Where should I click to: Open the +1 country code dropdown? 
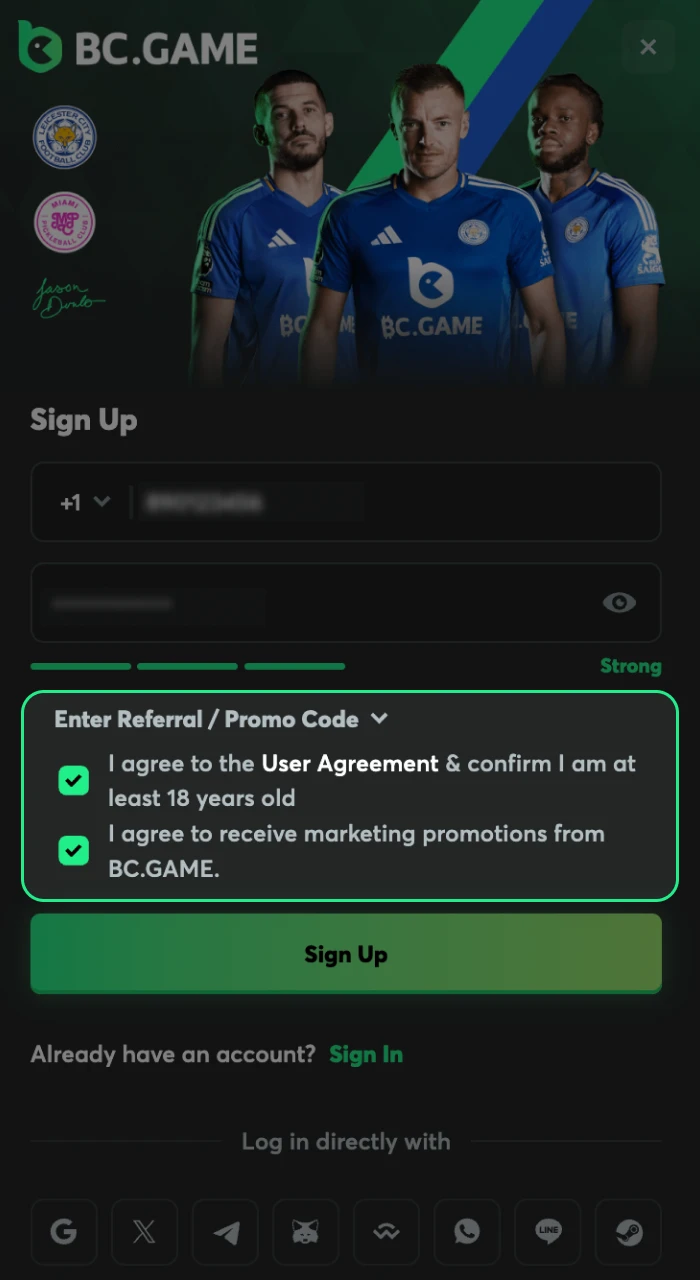[84, 502]
